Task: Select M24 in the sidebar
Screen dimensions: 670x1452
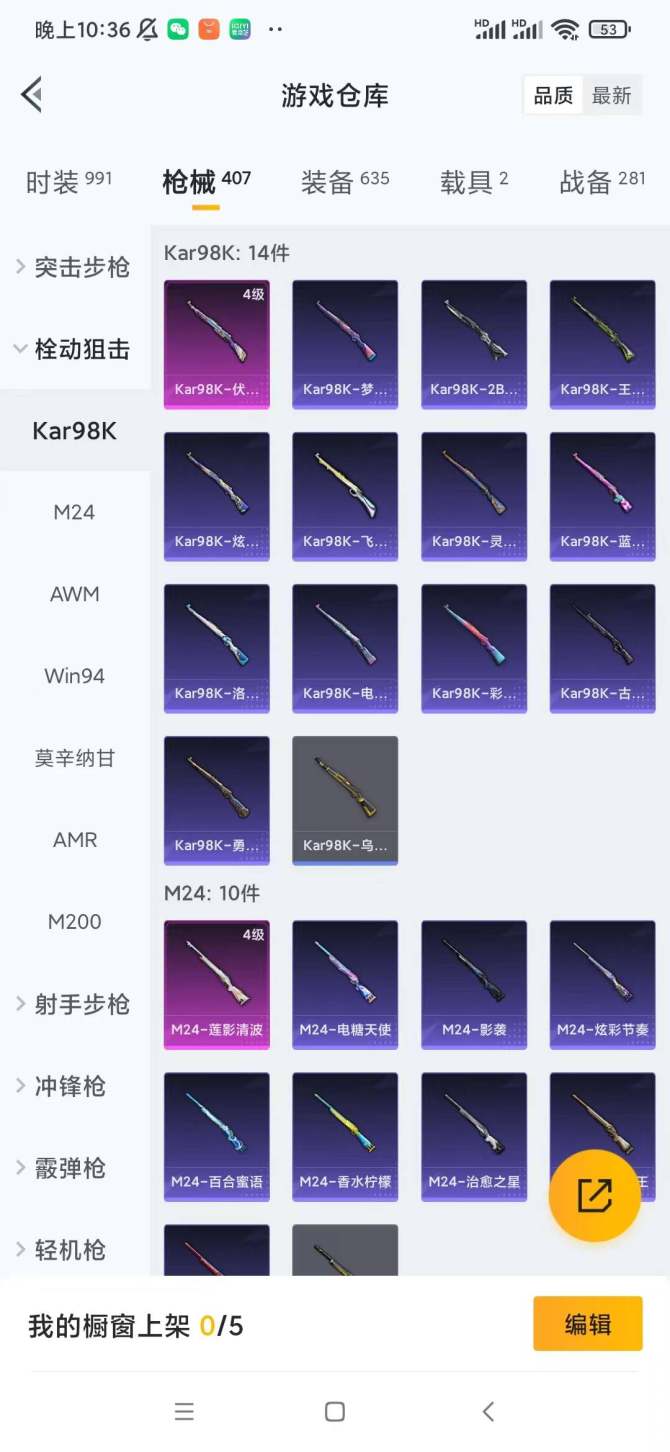Action: click(75, 512)
